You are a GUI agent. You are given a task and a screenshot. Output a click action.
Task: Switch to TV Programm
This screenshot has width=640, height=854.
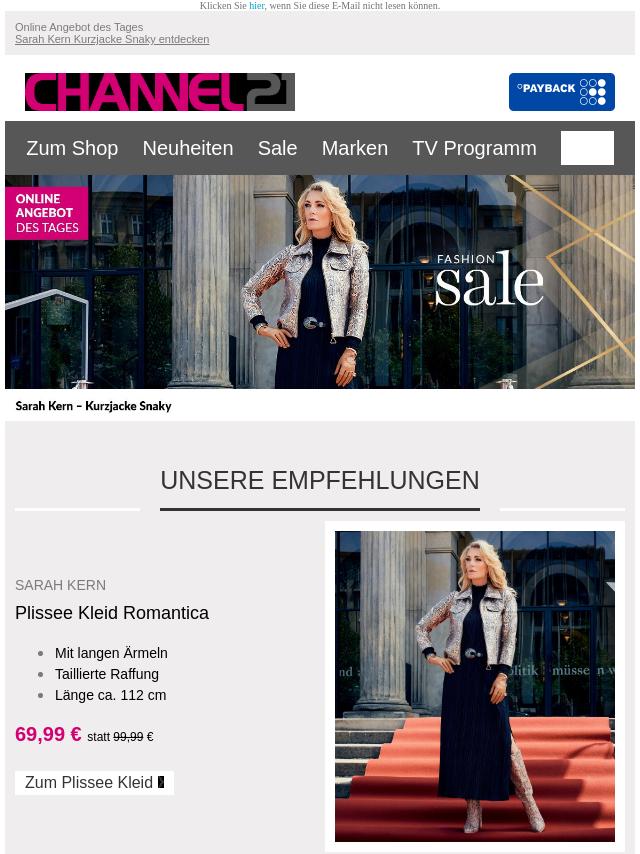(x=474, y=148)
